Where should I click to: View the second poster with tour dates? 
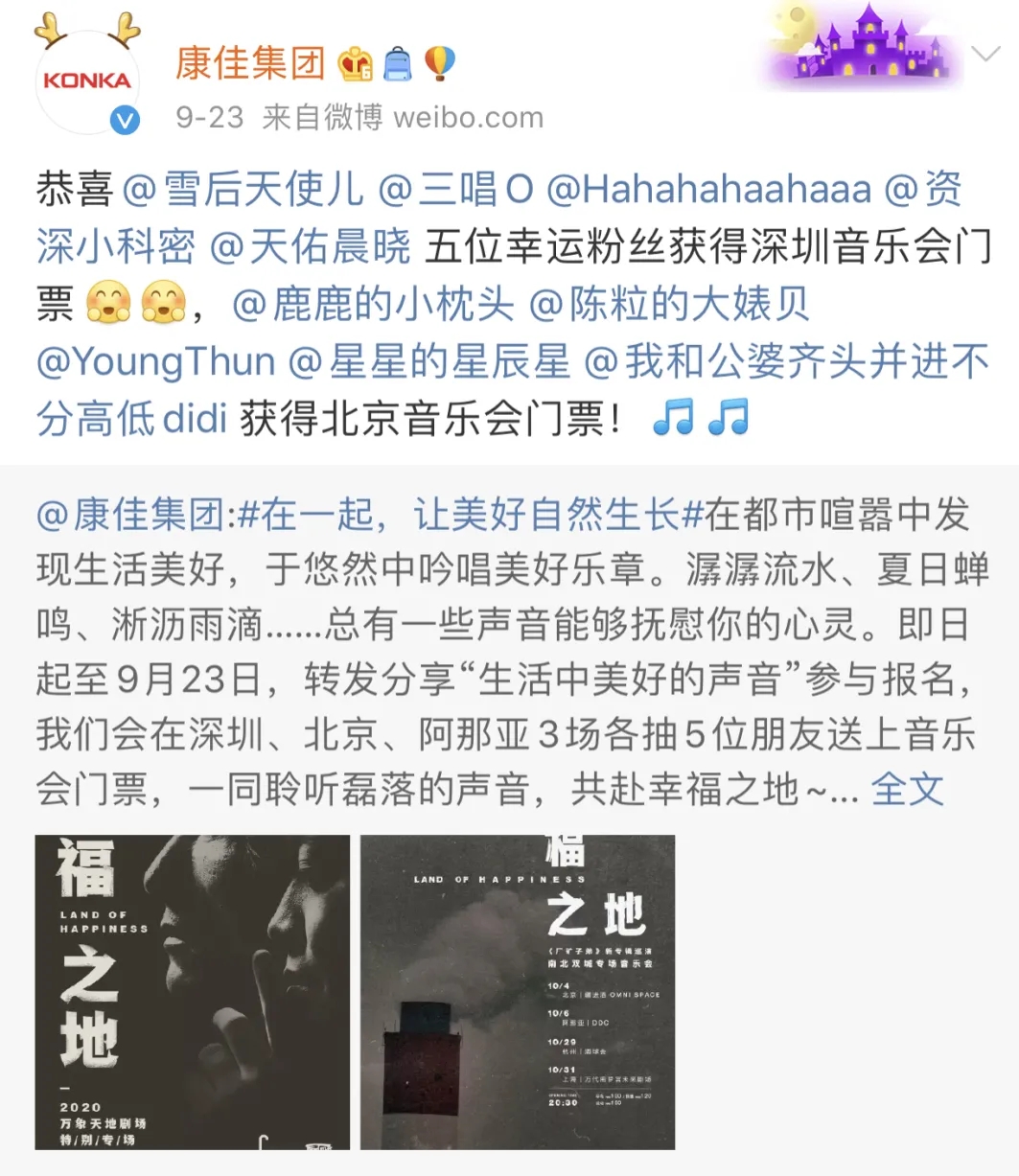pos(518,992)
